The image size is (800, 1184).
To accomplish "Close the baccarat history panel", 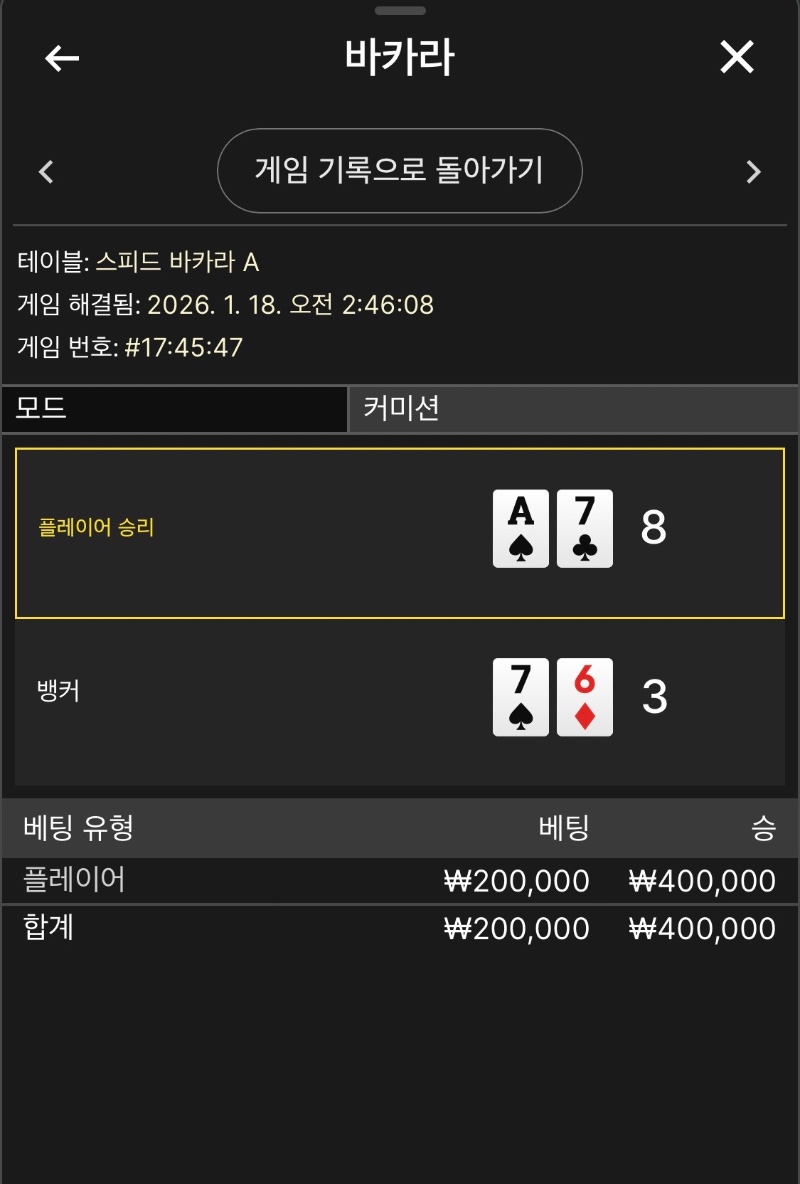I will (737, 58).
